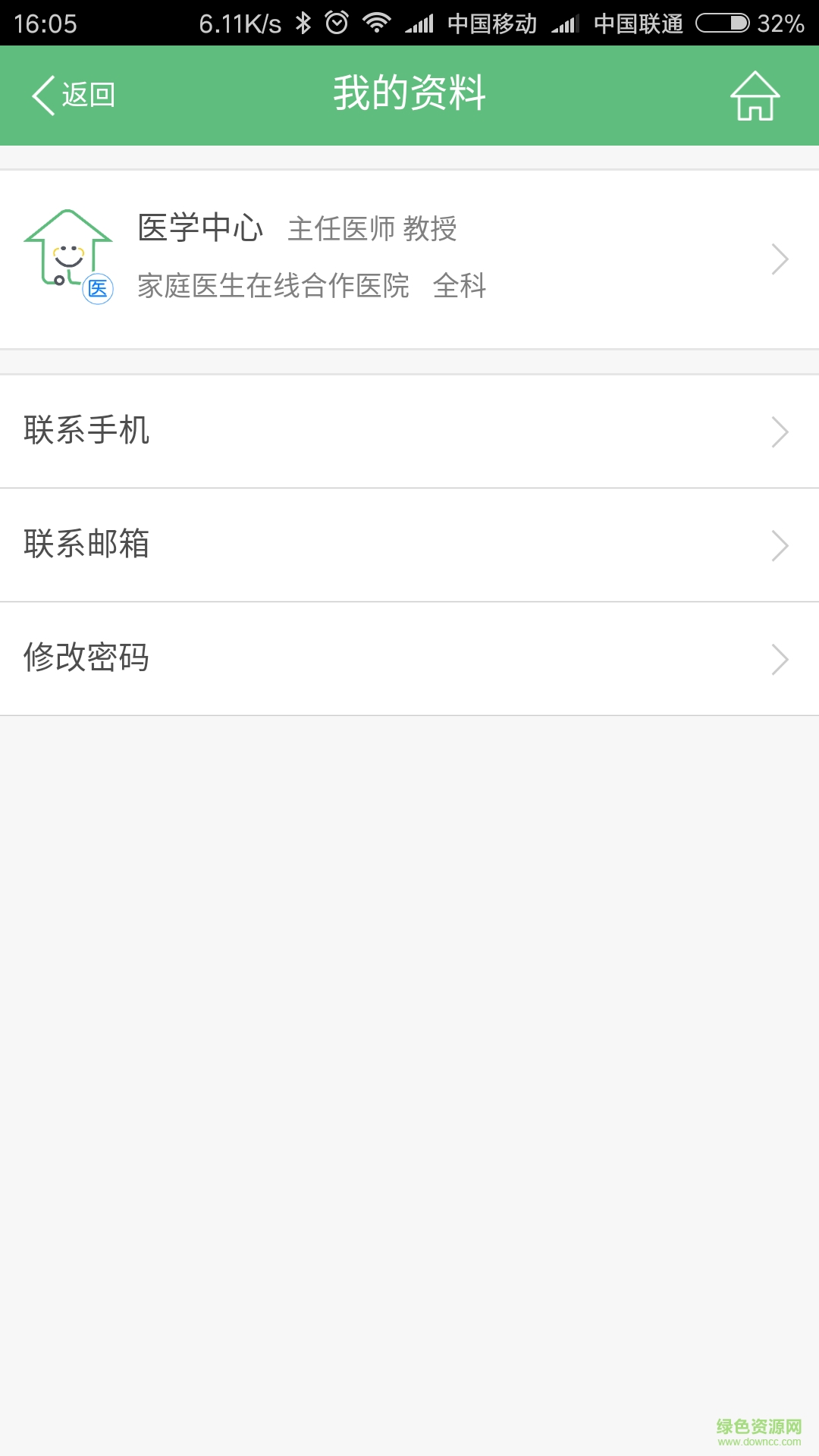
Task: Open the 医学中心 profile details
Action: 409,259
